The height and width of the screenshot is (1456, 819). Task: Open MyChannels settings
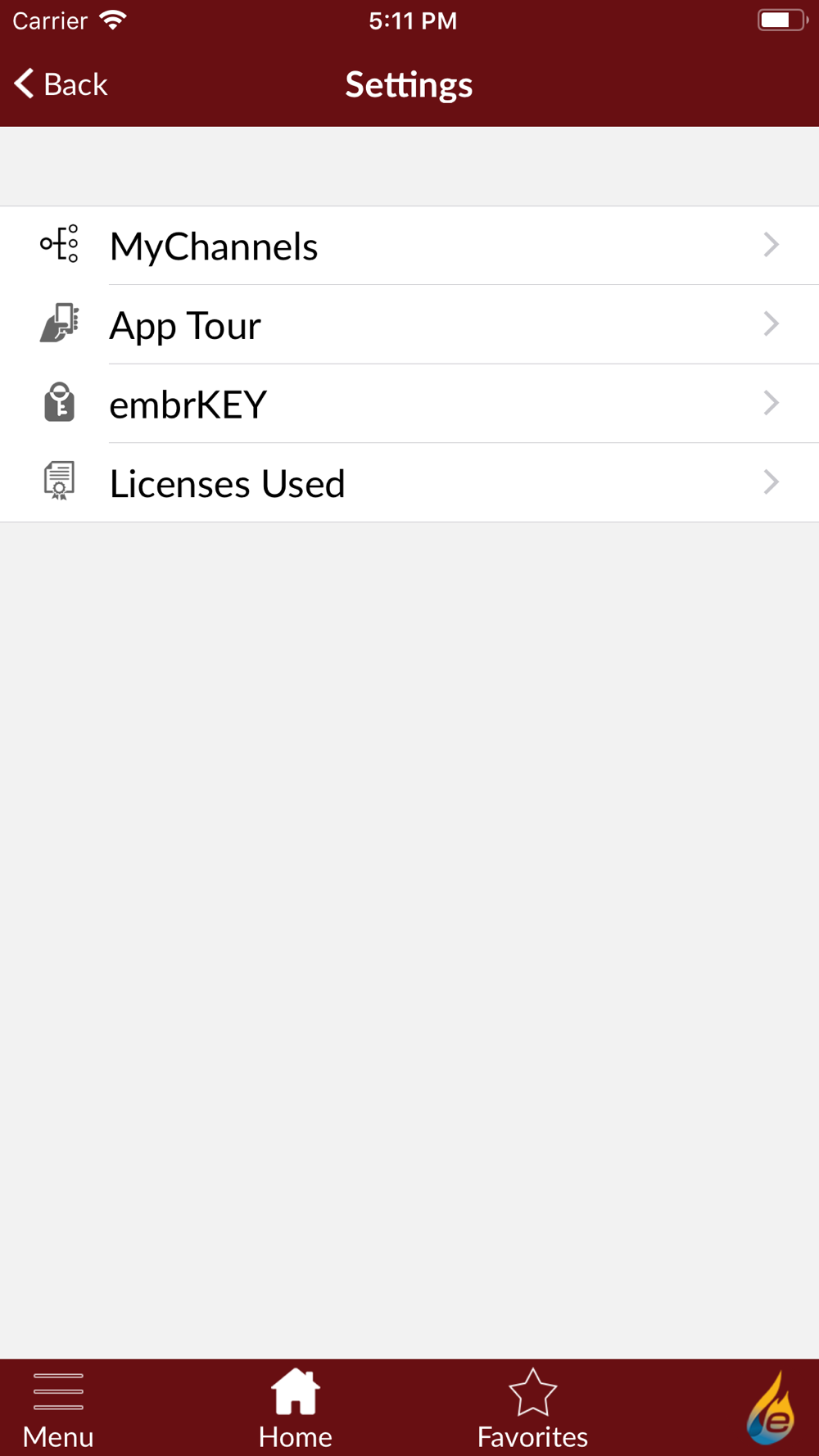pos(409,246)
